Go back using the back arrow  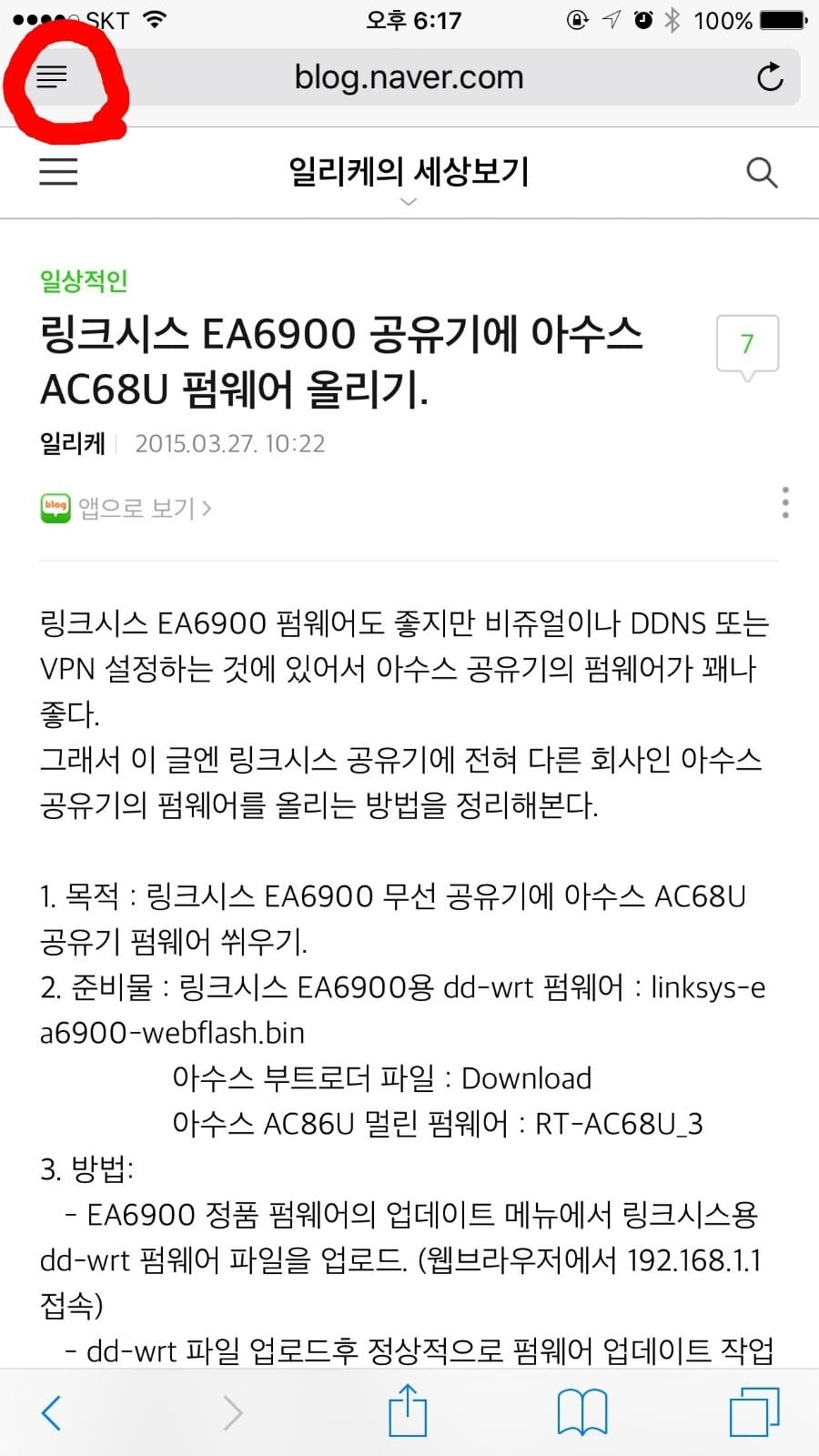click(51, 1412)
